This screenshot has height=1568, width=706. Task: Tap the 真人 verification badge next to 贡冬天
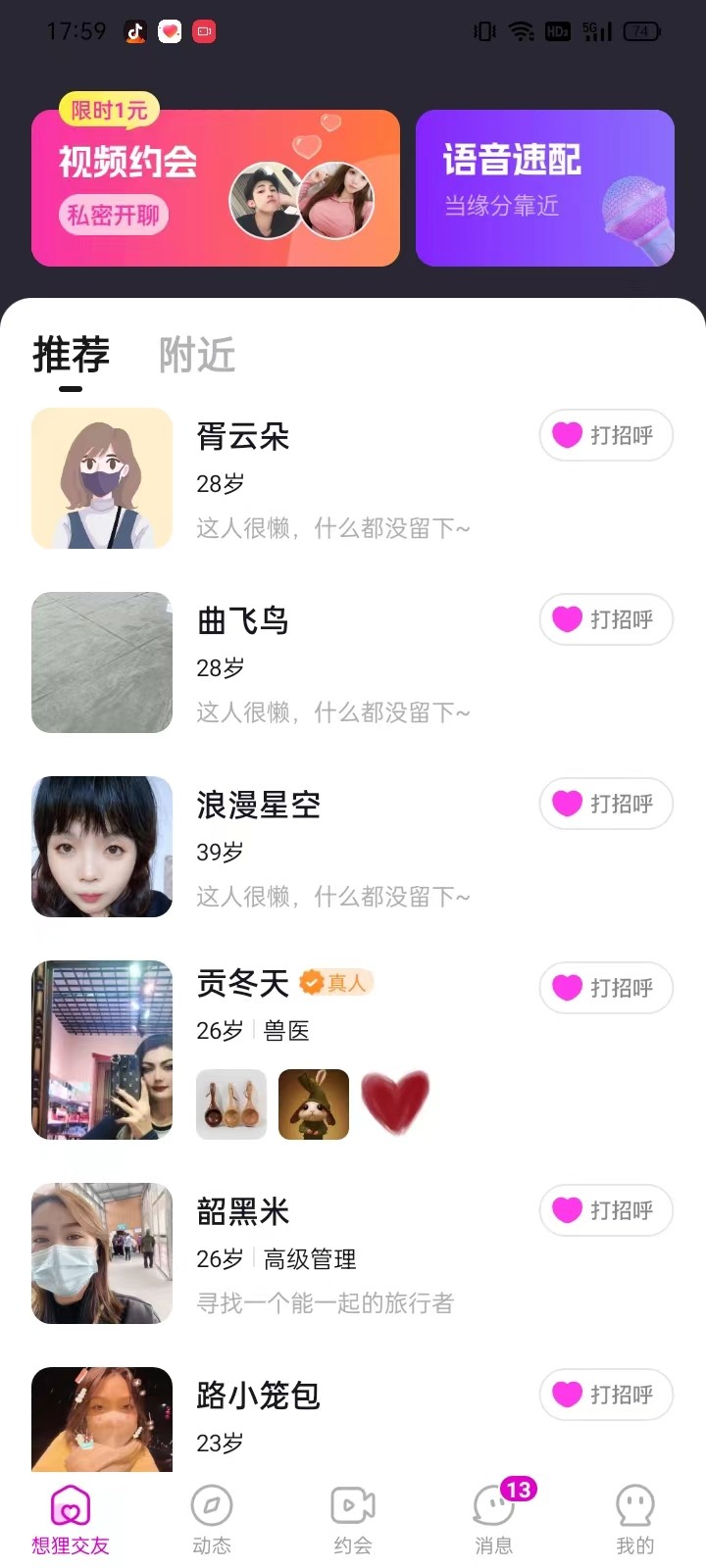pos(333,983)
